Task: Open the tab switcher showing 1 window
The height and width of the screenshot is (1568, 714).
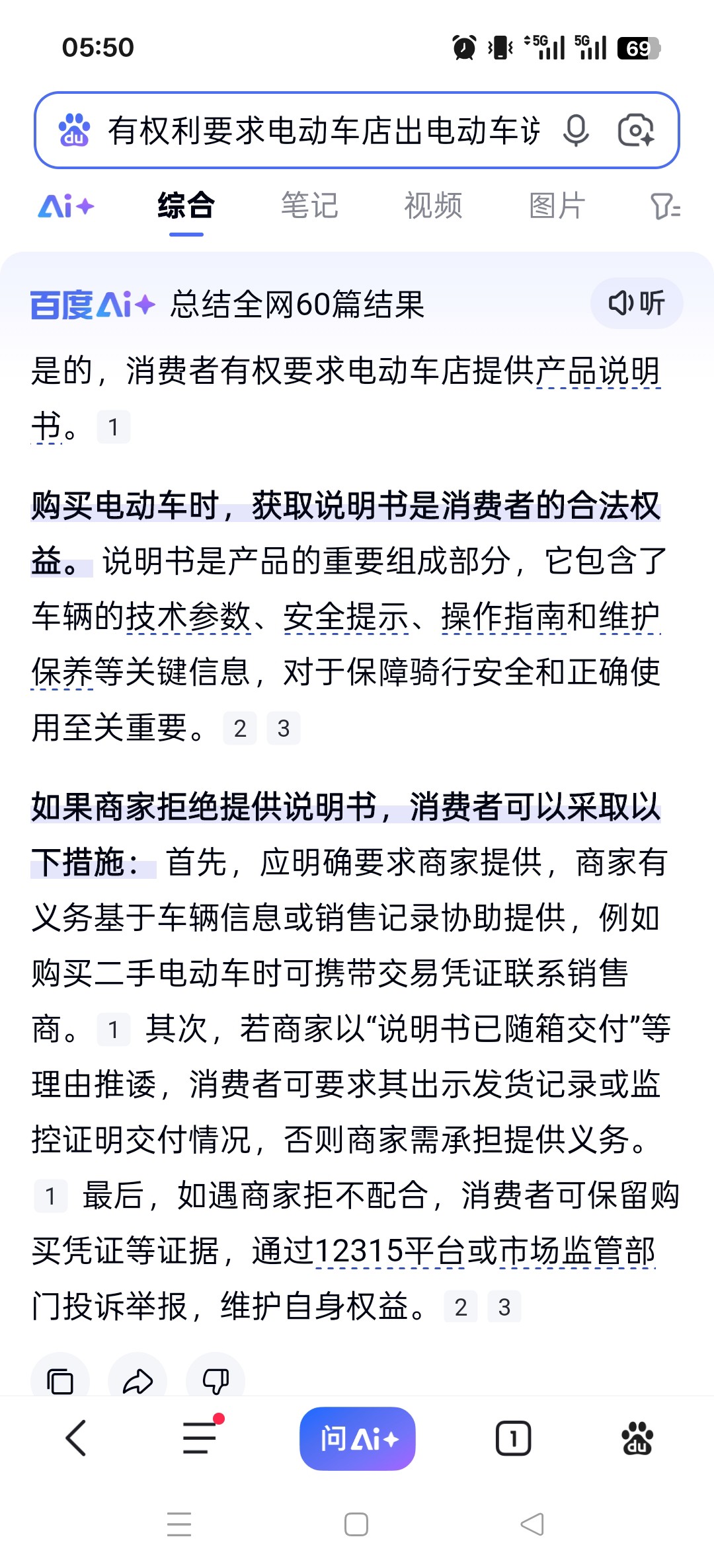Action: [513, 1438]
